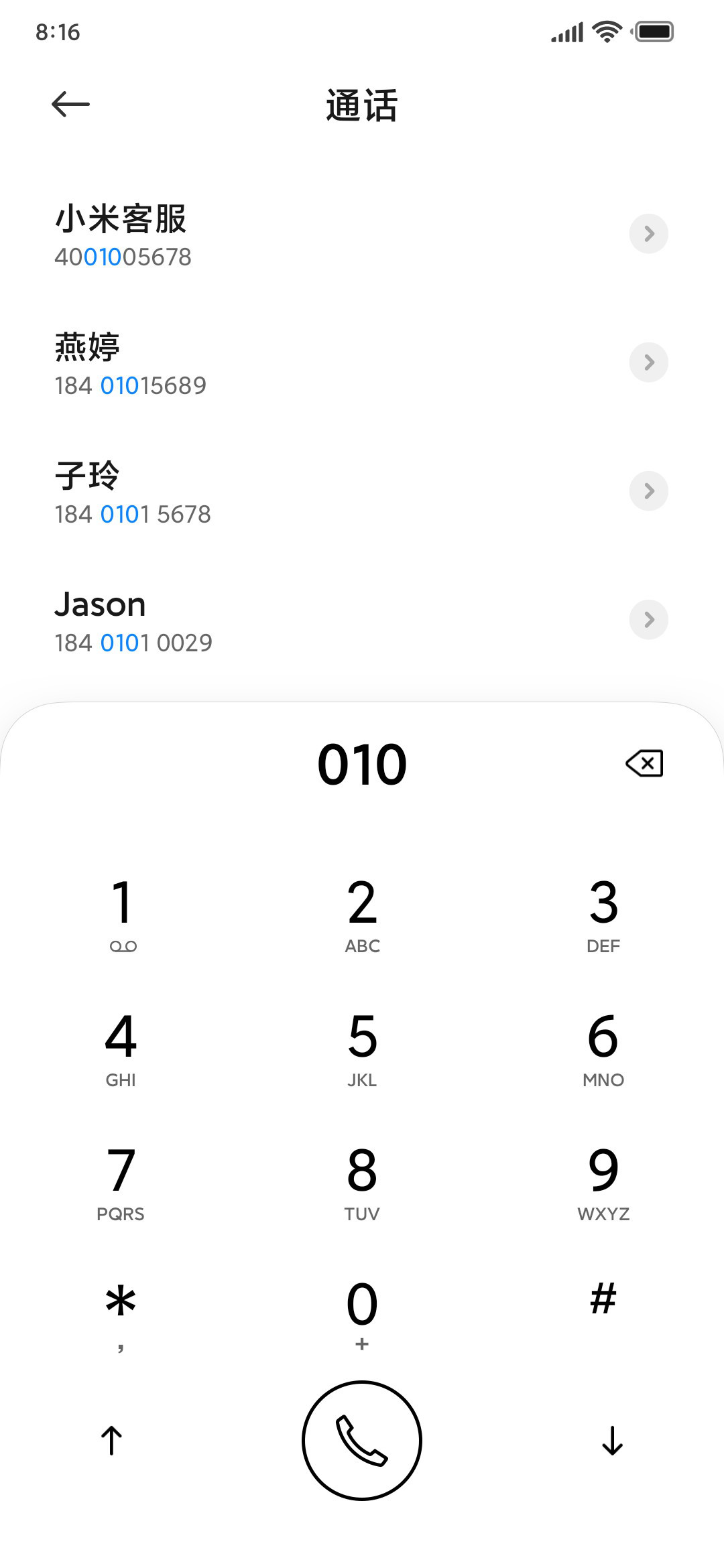The width and height of the screenshot is (724, 1568).
Task: Open details chevron for 燕婷
Action: 648,363
